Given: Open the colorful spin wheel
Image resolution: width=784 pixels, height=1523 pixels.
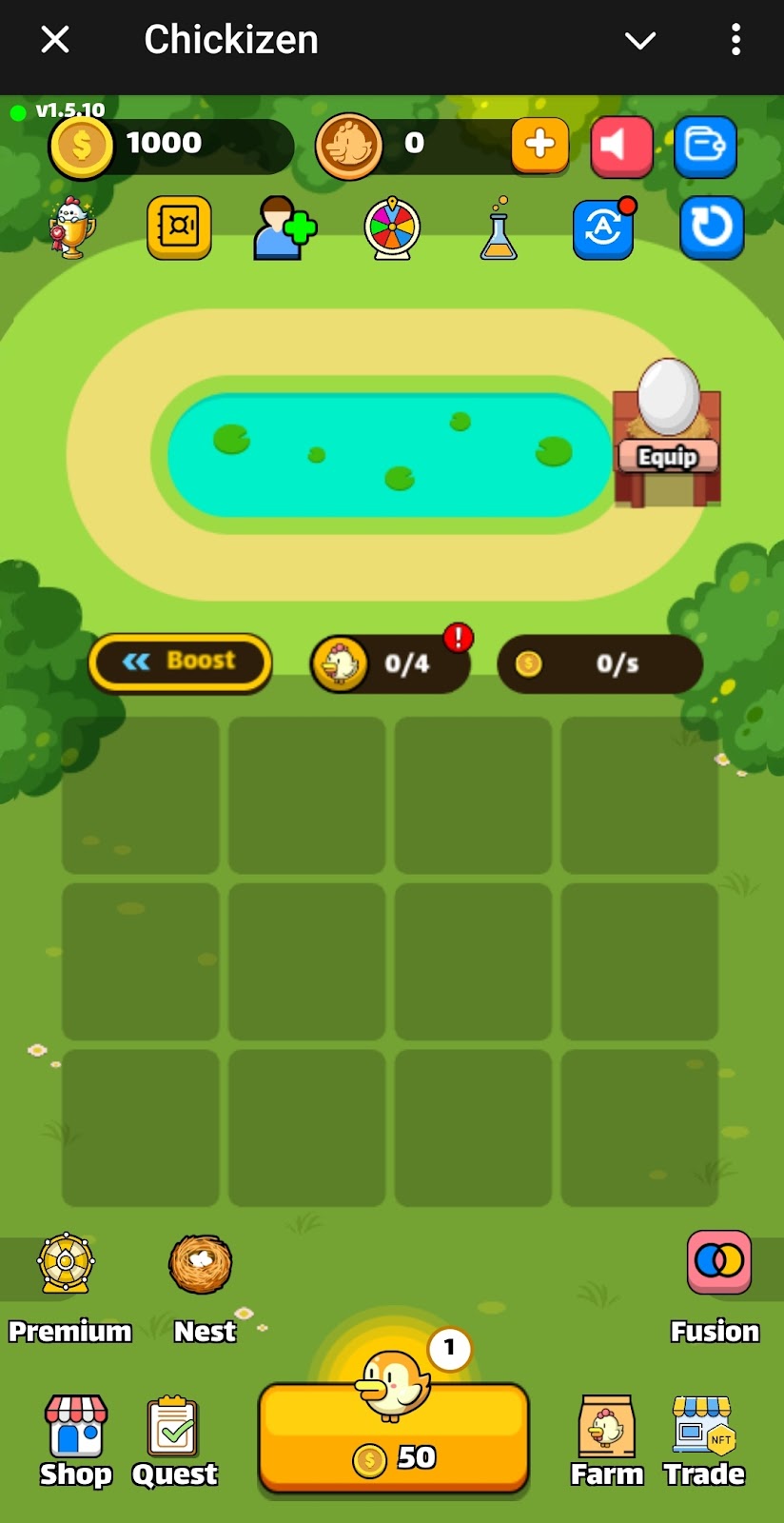Looking at the screenshot, I should [392, 228].
